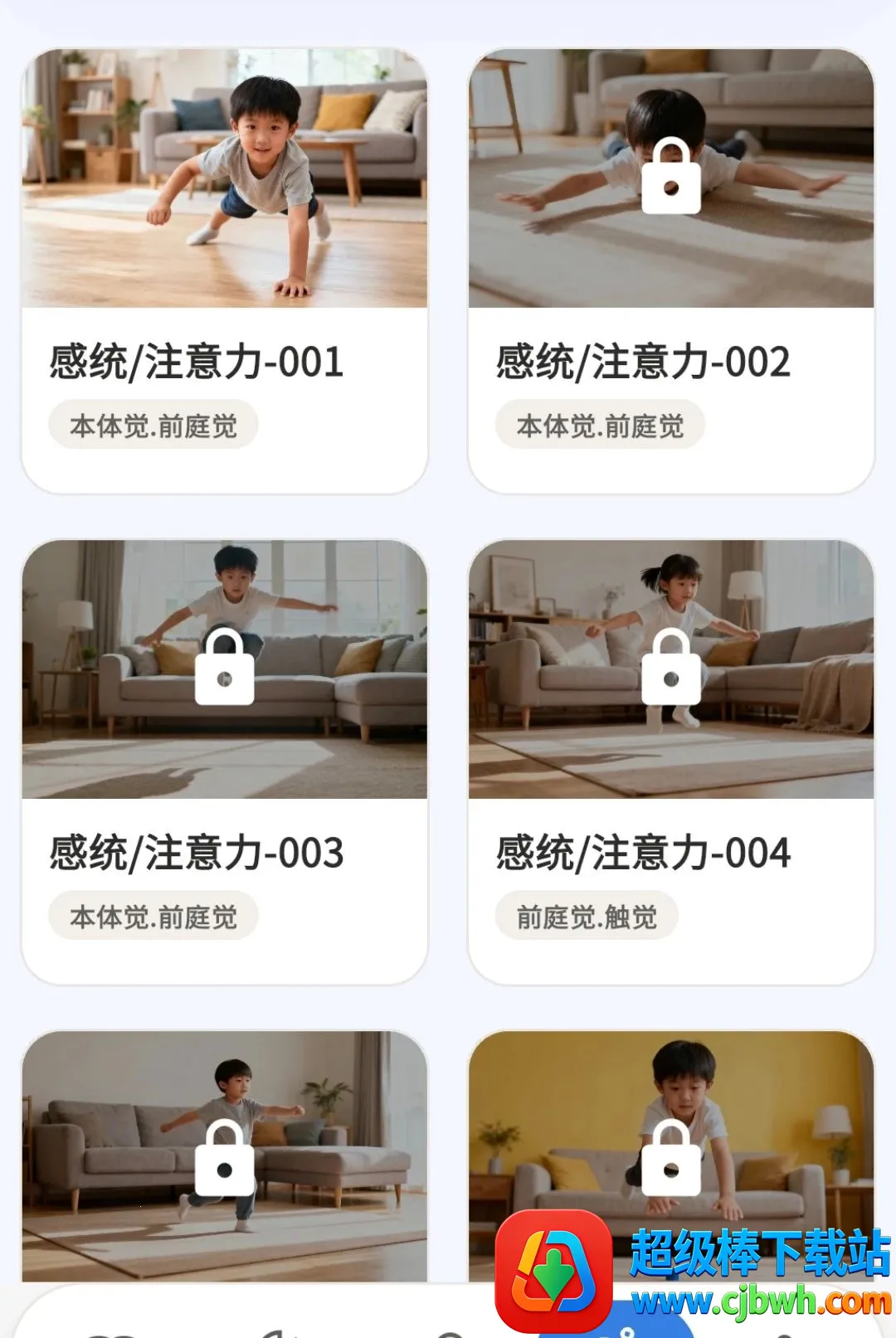
Task: Select the 感统/注意力-003 training card
Action: click(x=225, y=762)
